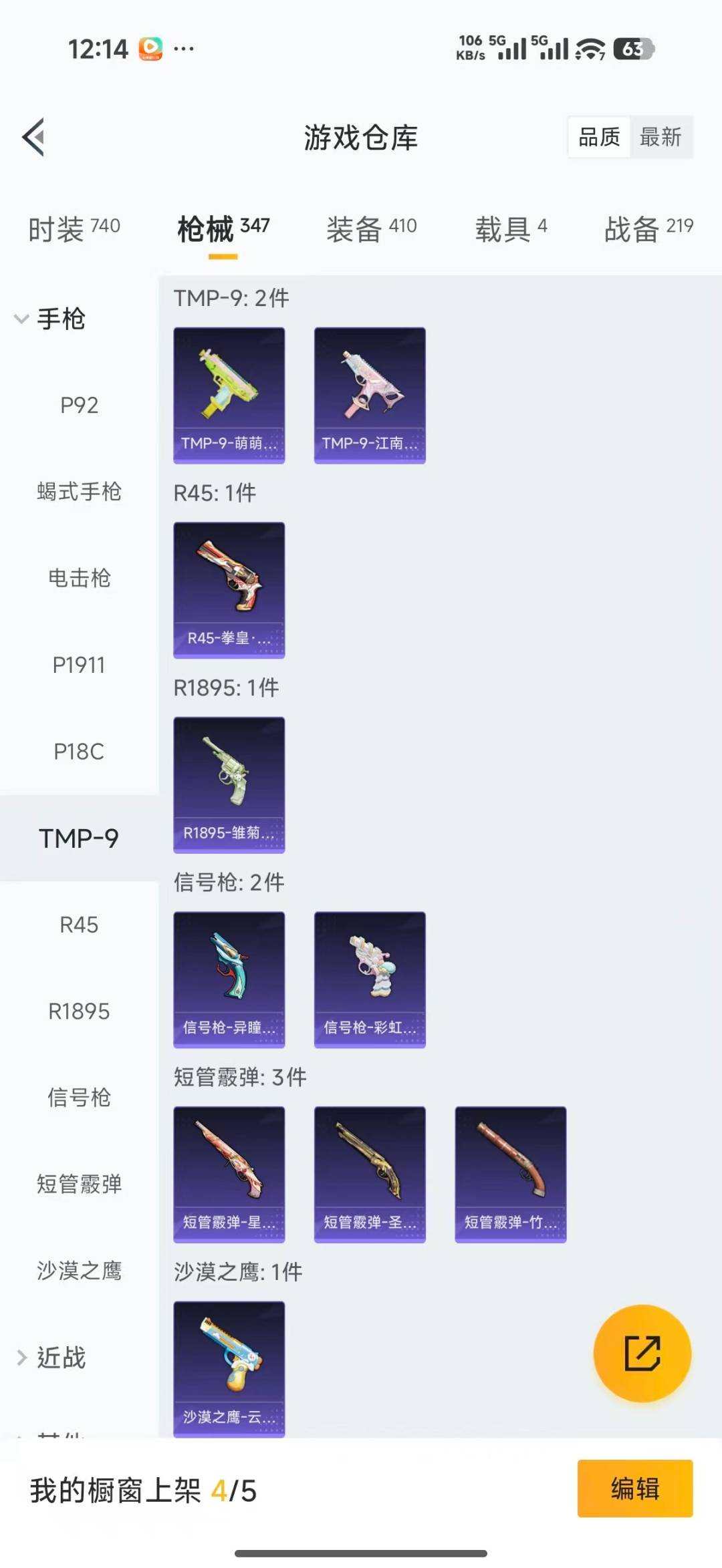Choose P92 from the pistol list
The image size is (722, 1568).
(80, 404)
